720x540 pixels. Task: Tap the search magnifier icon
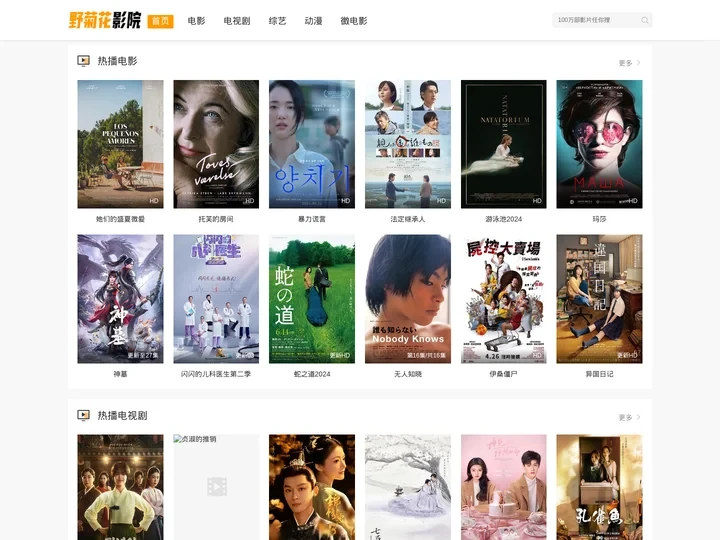(x=645, y=20)
